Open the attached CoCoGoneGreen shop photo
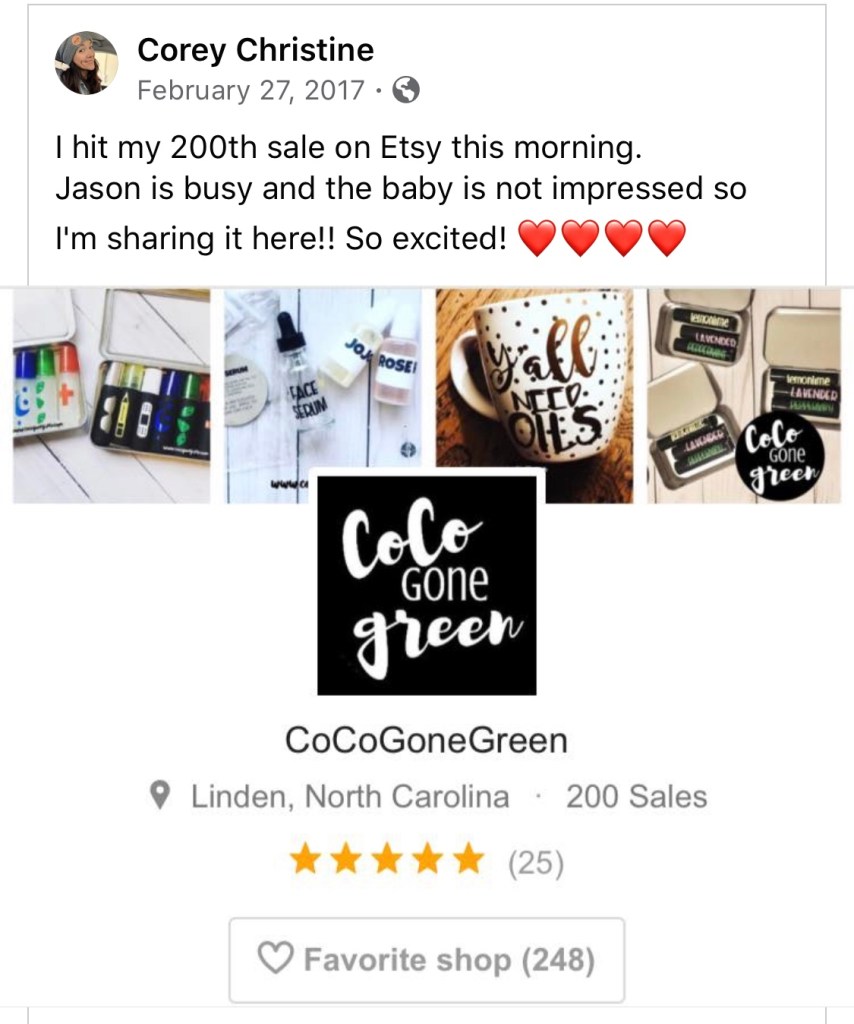 tap(427, 583)
